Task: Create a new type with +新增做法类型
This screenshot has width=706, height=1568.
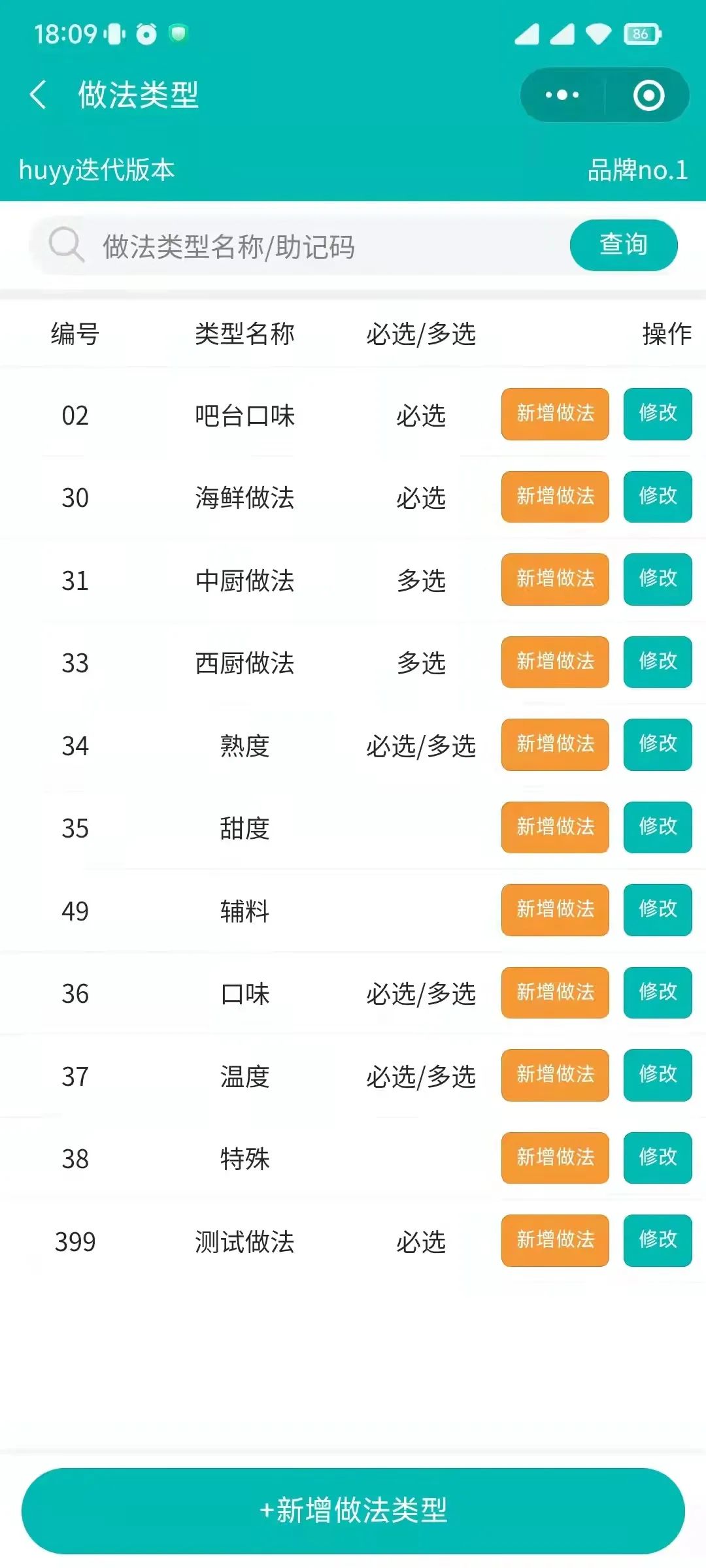Action: click(353, 1511)
